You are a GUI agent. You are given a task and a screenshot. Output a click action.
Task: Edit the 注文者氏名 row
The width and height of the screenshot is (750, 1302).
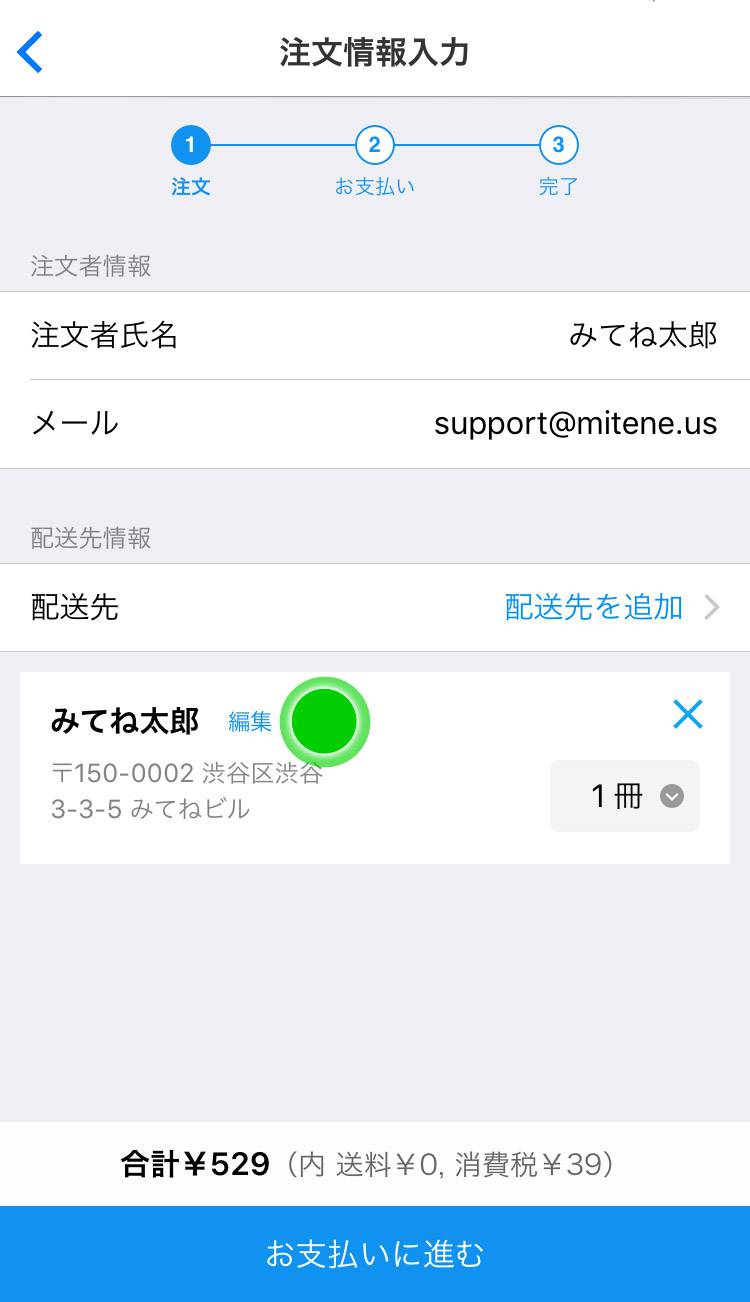(375, 335)
